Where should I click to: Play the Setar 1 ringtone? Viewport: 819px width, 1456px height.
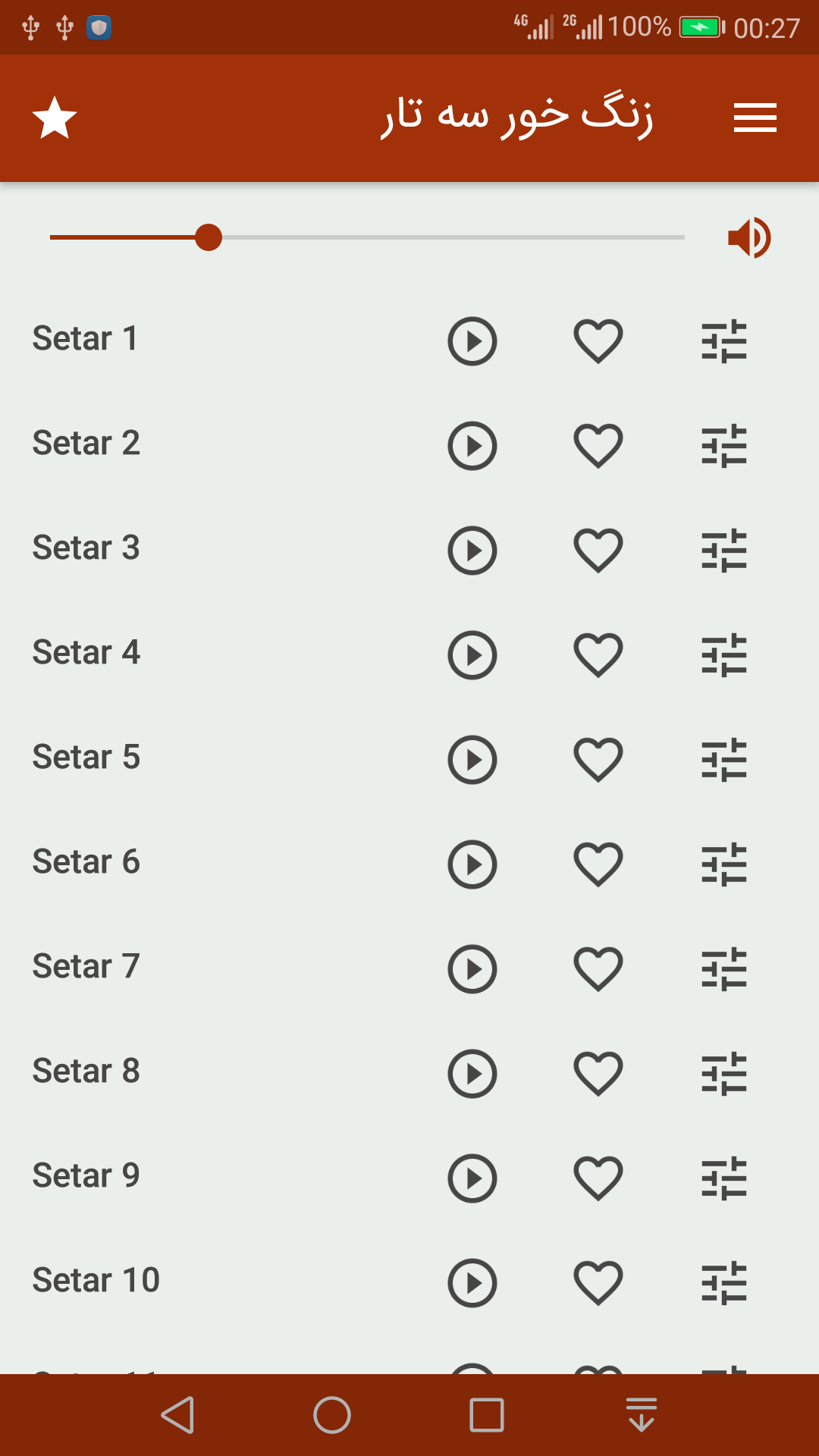tap(472, 341)
